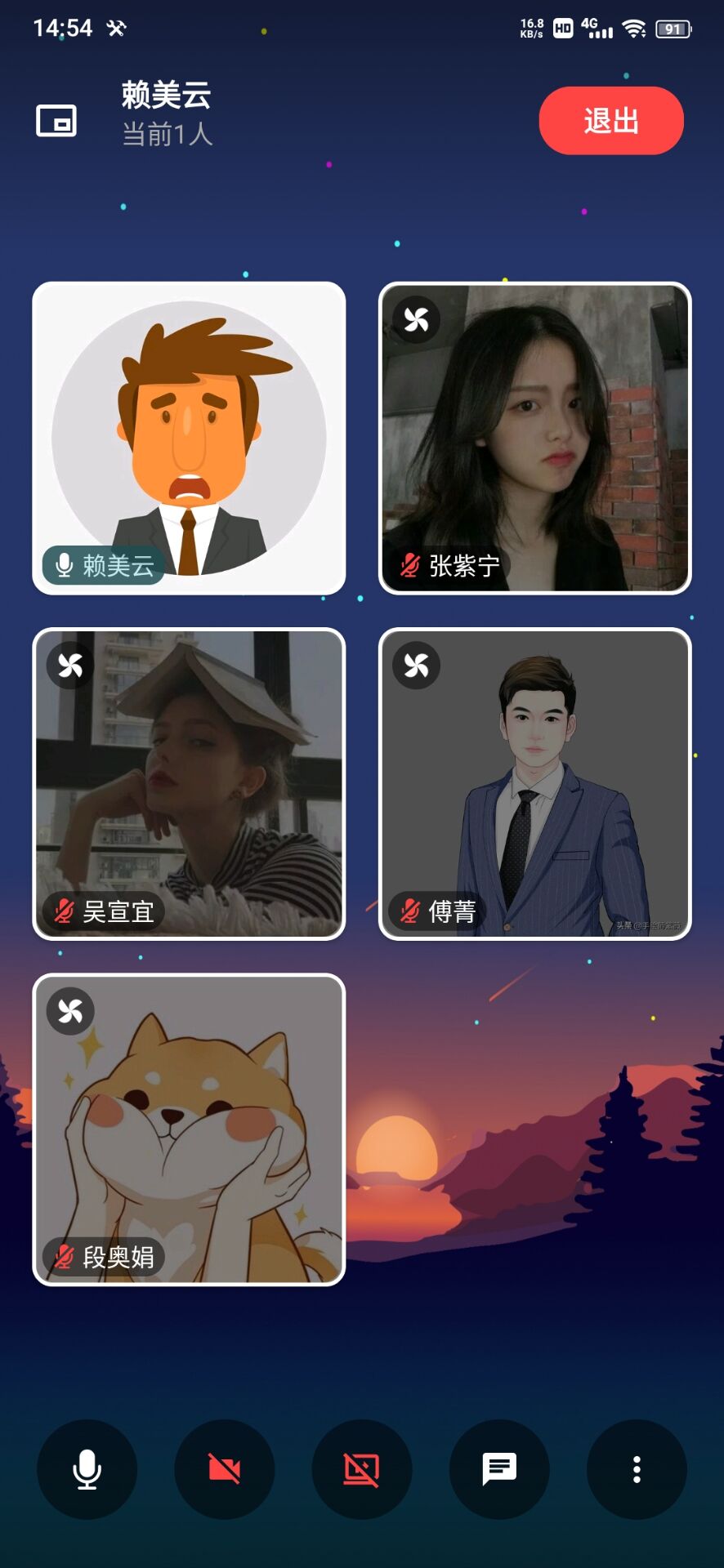Tap the pinwheel icon on 段奥娟's tile
The height and width of the screenshot is (1568, 724).
point(70,1011)
